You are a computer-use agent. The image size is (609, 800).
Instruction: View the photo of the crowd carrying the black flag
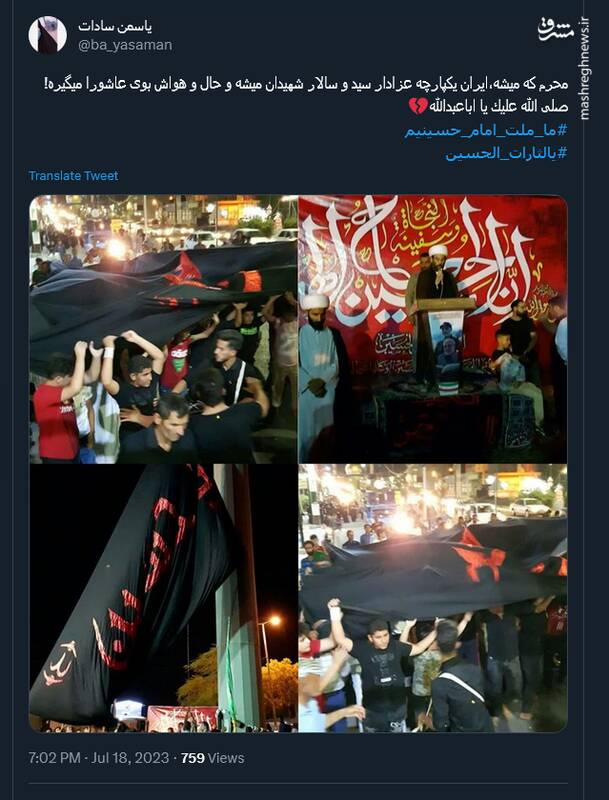coord(163,328)
